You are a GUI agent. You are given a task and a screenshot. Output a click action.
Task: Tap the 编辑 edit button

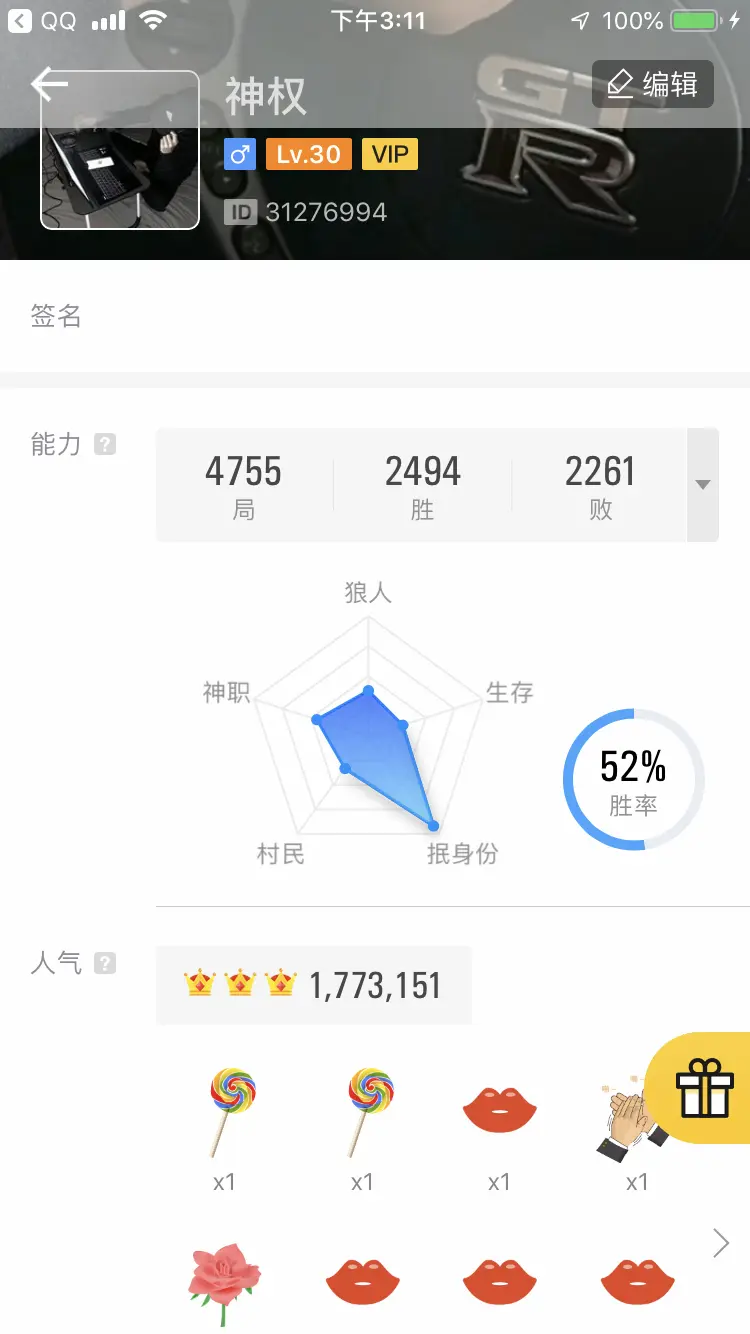pyautogui.click(x=653, y=84)
